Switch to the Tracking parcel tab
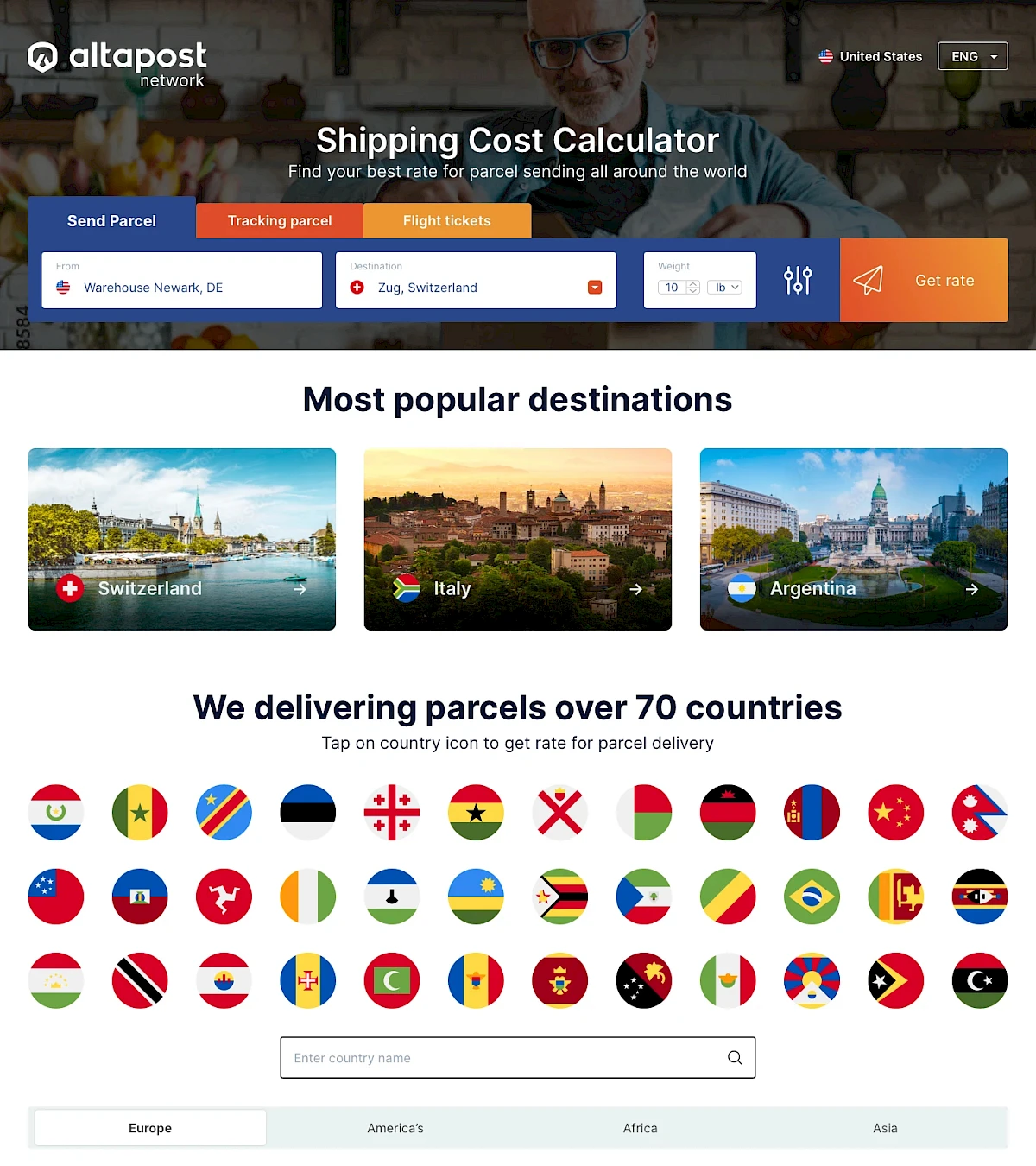1036x1166 pixels. coord(279,221)
